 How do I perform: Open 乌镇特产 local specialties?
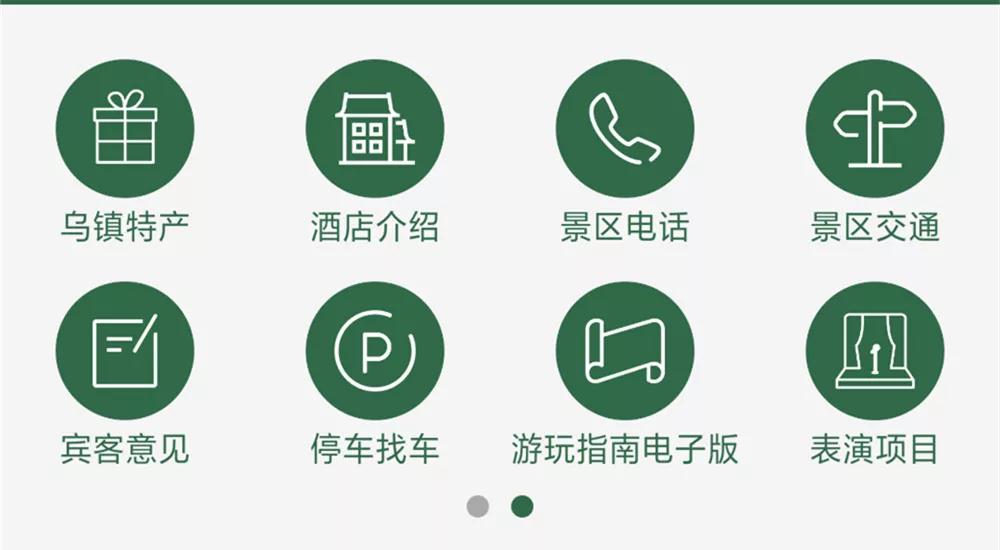click(x=125, y=128)
